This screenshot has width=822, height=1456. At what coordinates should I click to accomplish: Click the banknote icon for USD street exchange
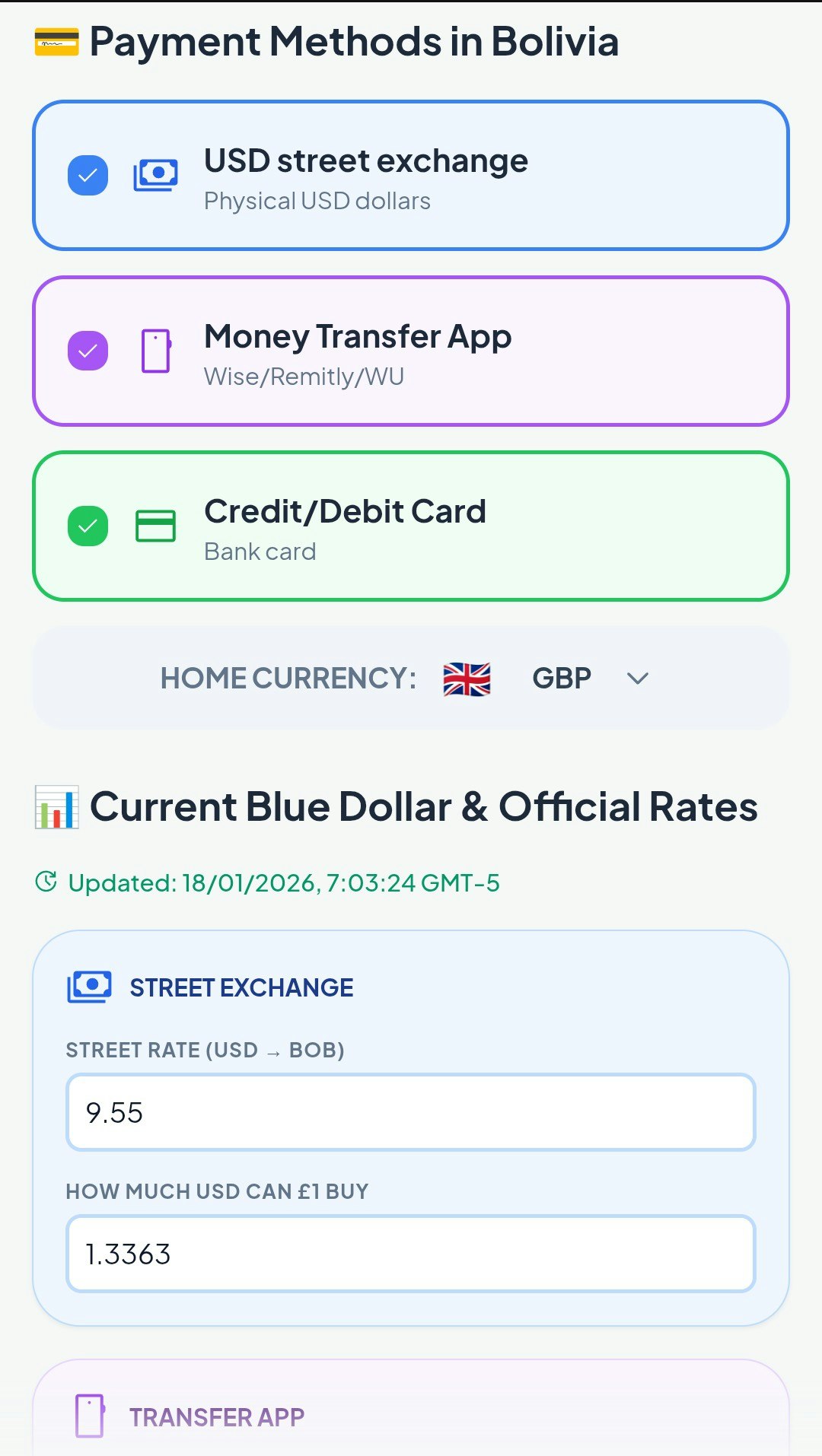[157, 174]
